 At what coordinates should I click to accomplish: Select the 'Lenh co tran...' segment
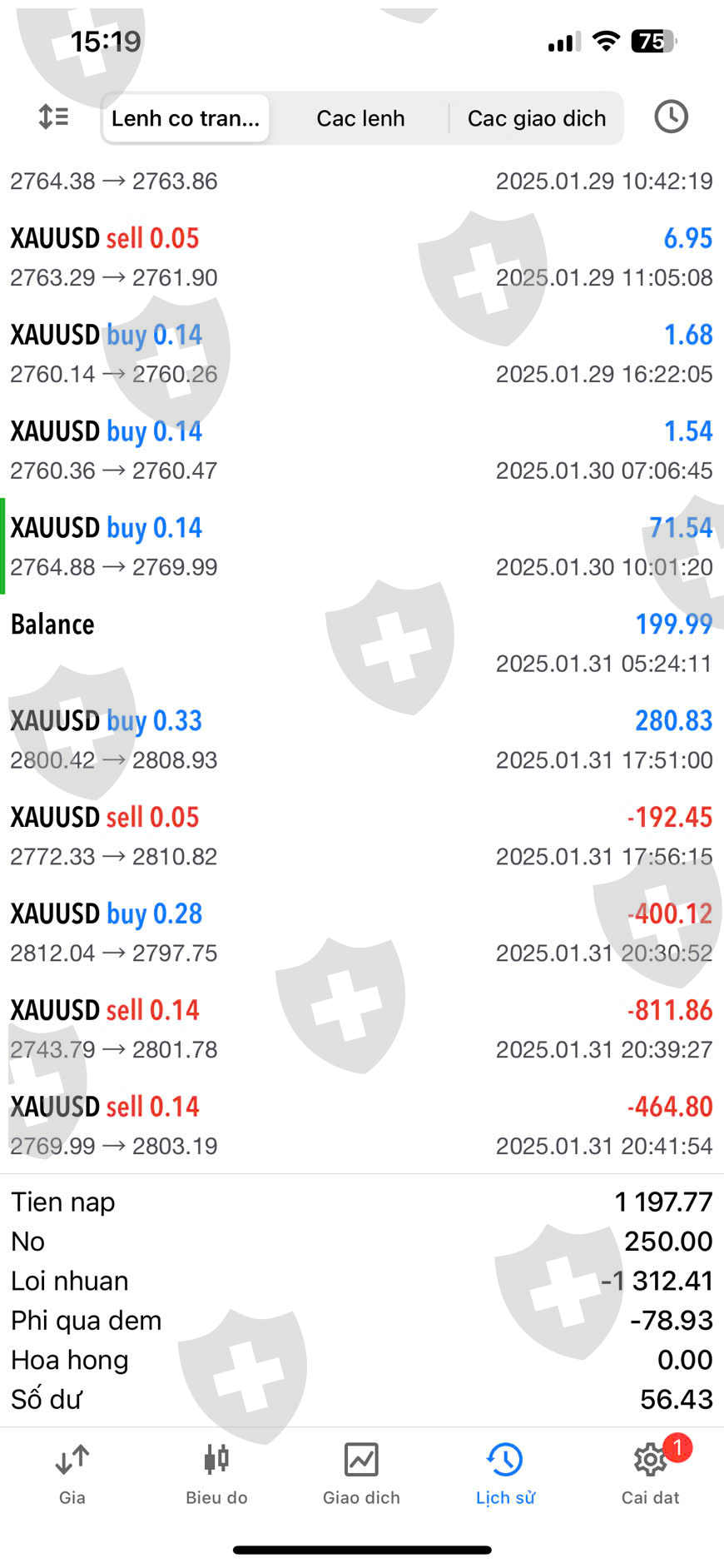pyautogui.click(x=186, y=118)
